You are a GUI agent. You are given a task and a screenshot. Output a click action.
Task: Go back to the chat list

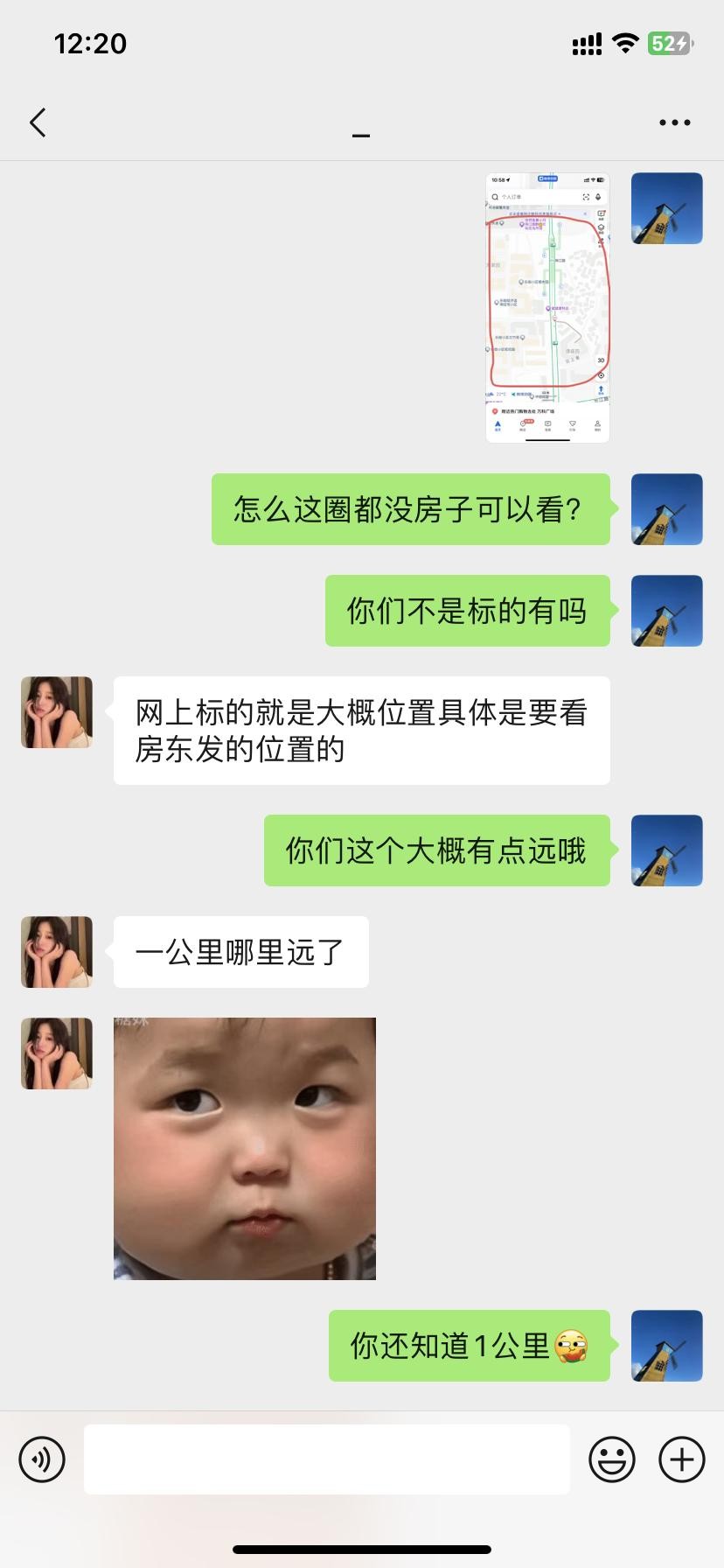[x=38, y=122]
